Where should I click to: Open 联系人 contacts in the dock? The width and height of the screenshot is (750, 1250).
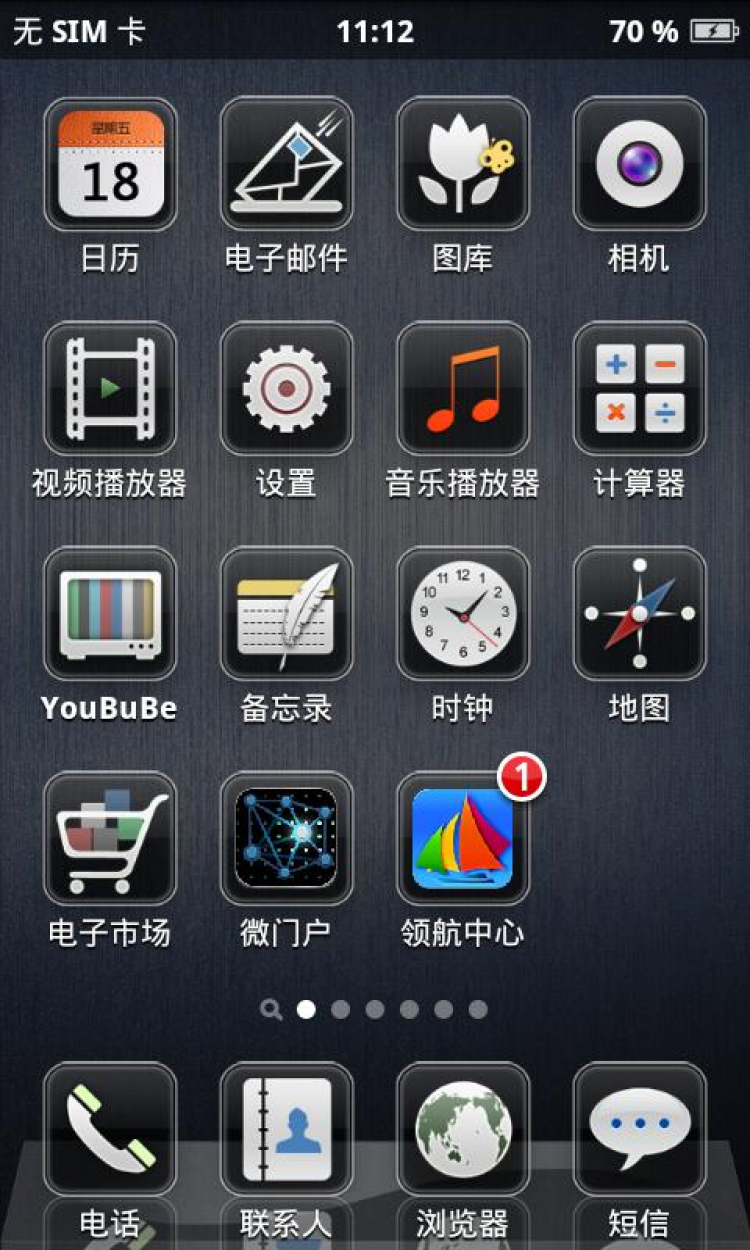pos(287,1130)
